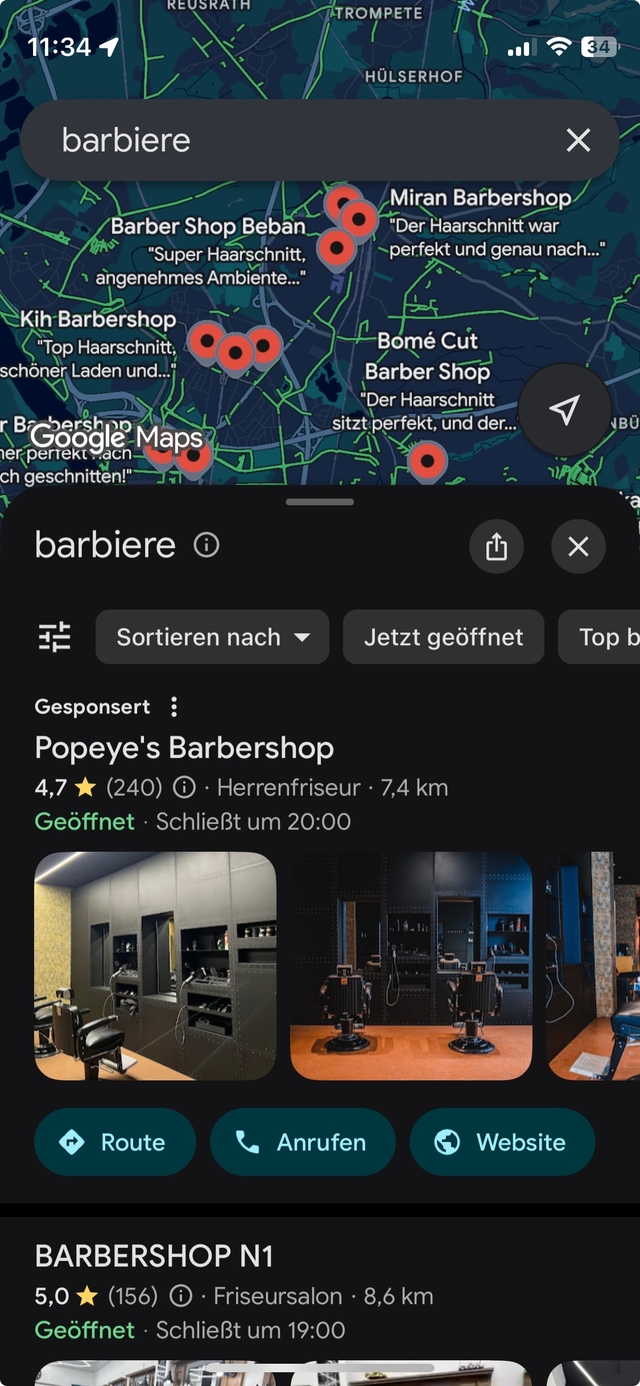This screenshot has width=640, height=1386.
Task: Select Miran Barbershop pin on map
Action: pyautogui.click(x=358, y=219)
